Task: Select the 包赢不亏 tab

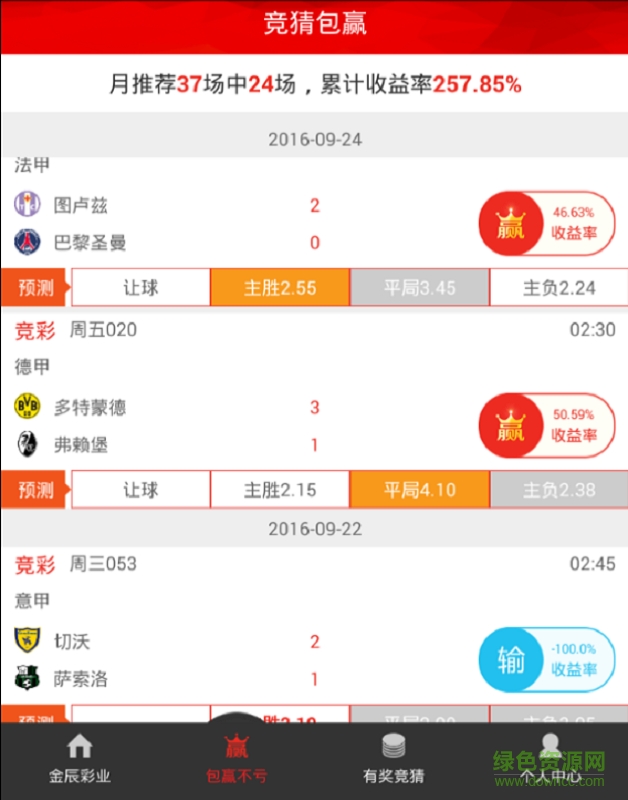Action: click(236, 760)
